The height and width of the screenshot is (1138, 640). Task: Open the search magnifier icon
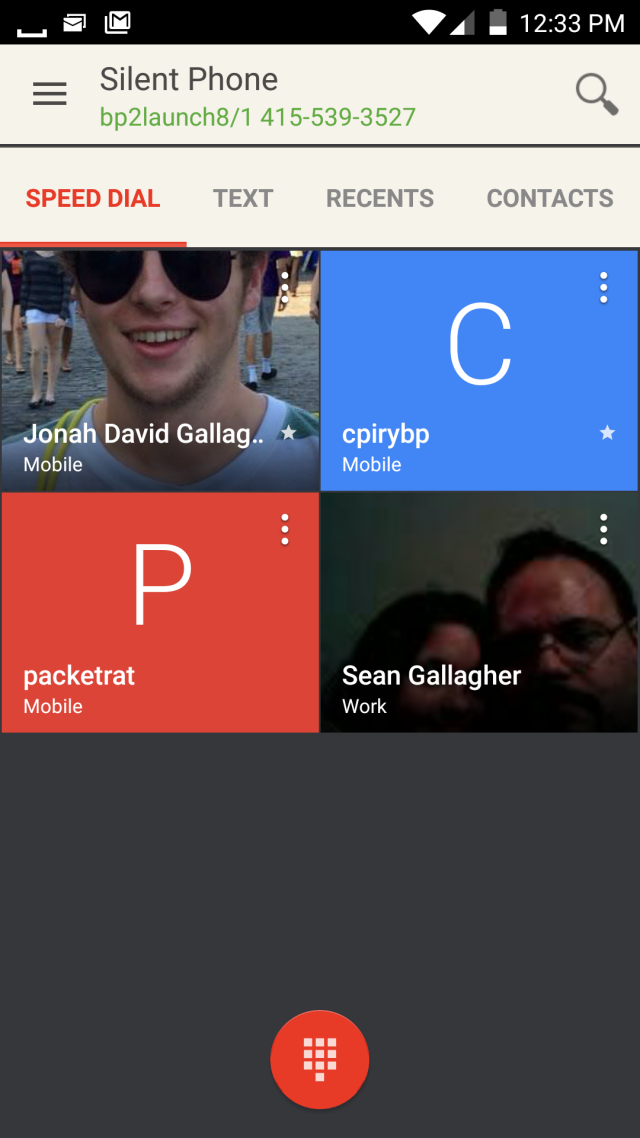(x=596, y=94)
